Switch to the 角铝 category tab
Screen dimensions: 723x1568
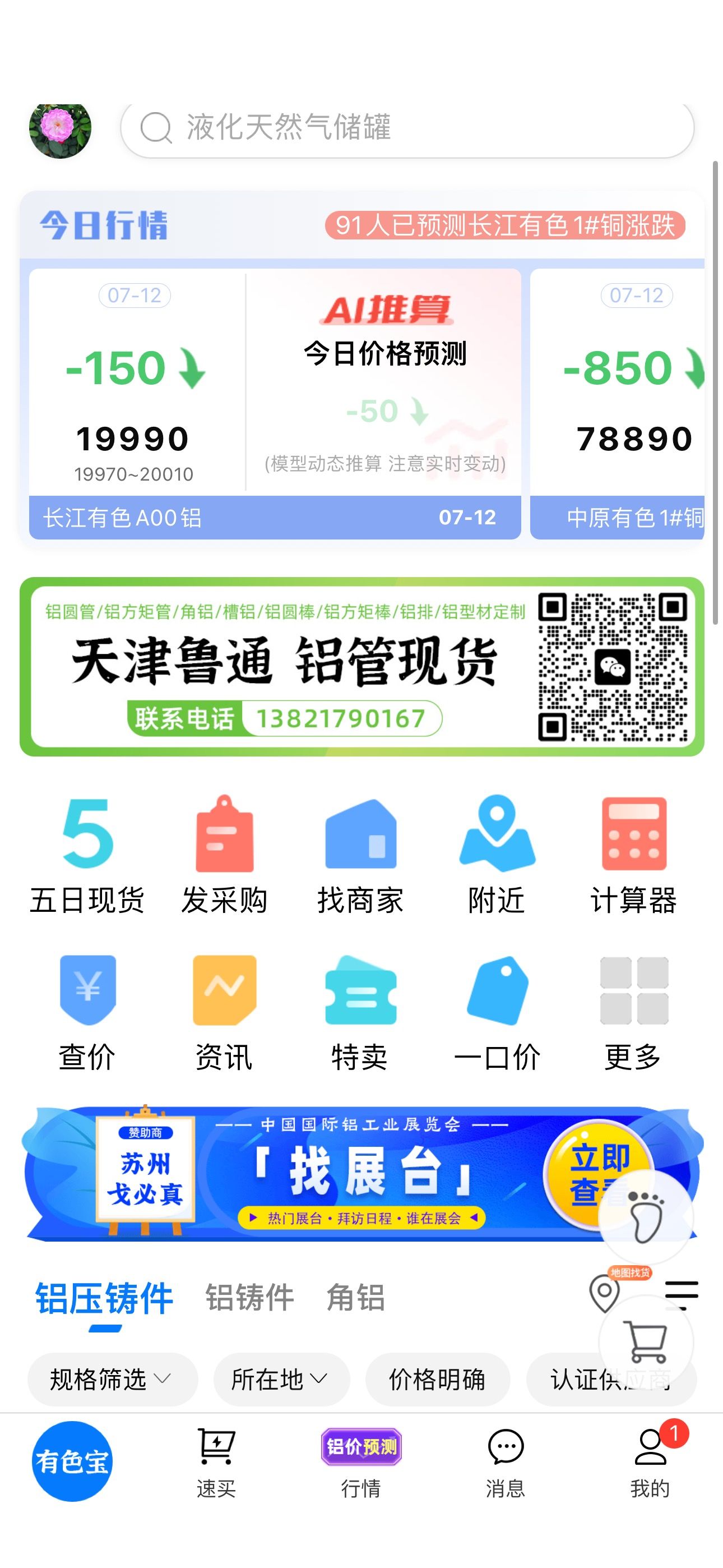point(355,1297)
